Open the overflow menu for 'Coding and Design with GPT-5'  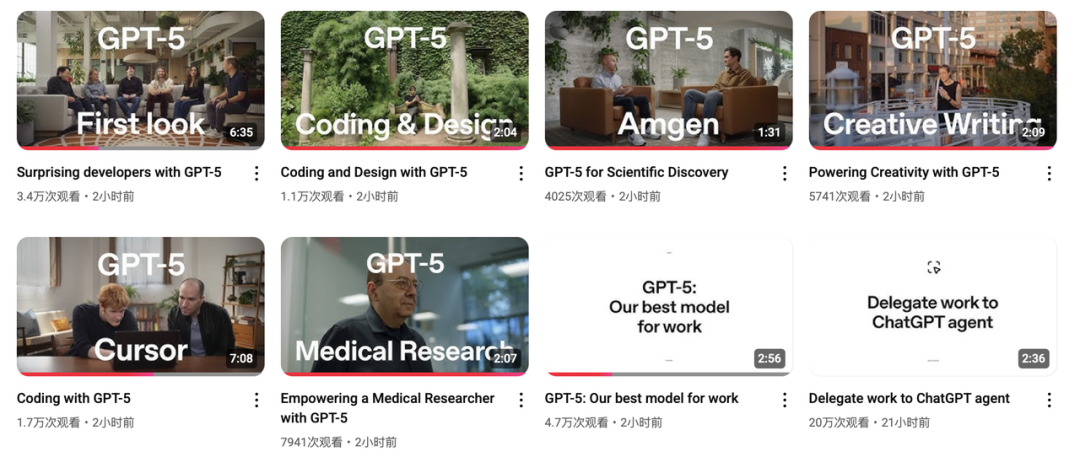click(x=520, y=173)
